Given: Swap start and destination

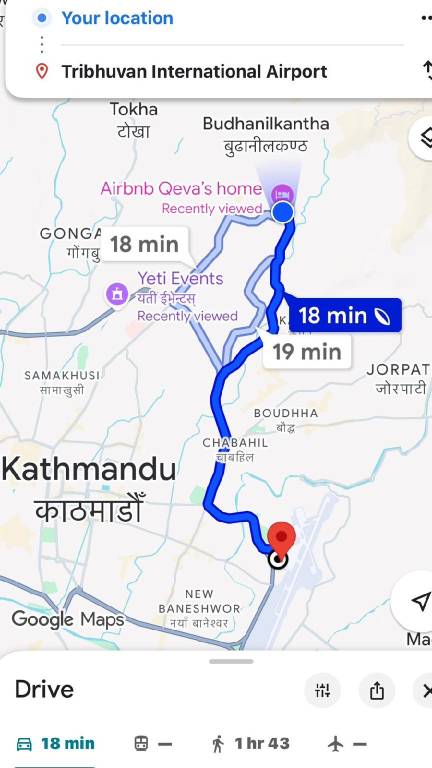Looking at the screenshot, I should [427, 71].
